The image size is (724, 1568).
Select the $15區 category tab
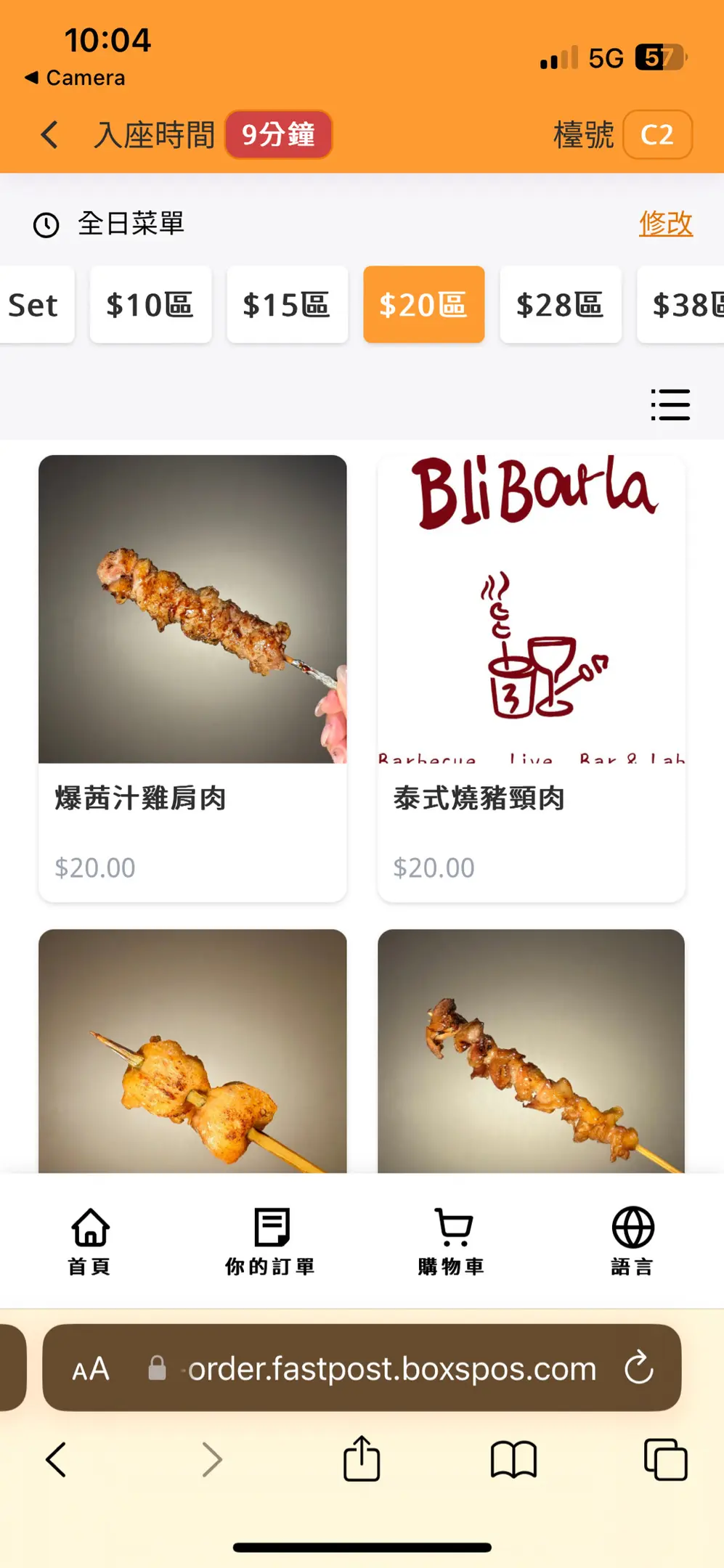[287, 305]
